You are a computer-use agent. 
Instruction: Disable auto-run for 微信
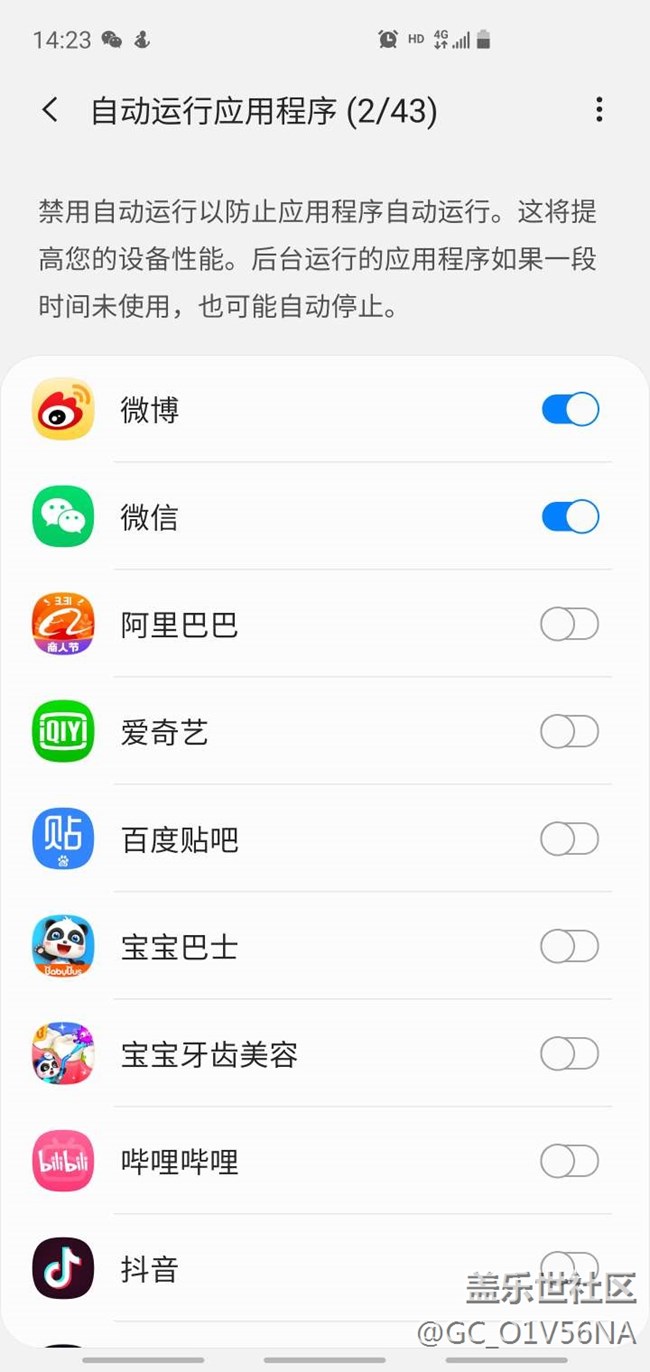(570, 517)
